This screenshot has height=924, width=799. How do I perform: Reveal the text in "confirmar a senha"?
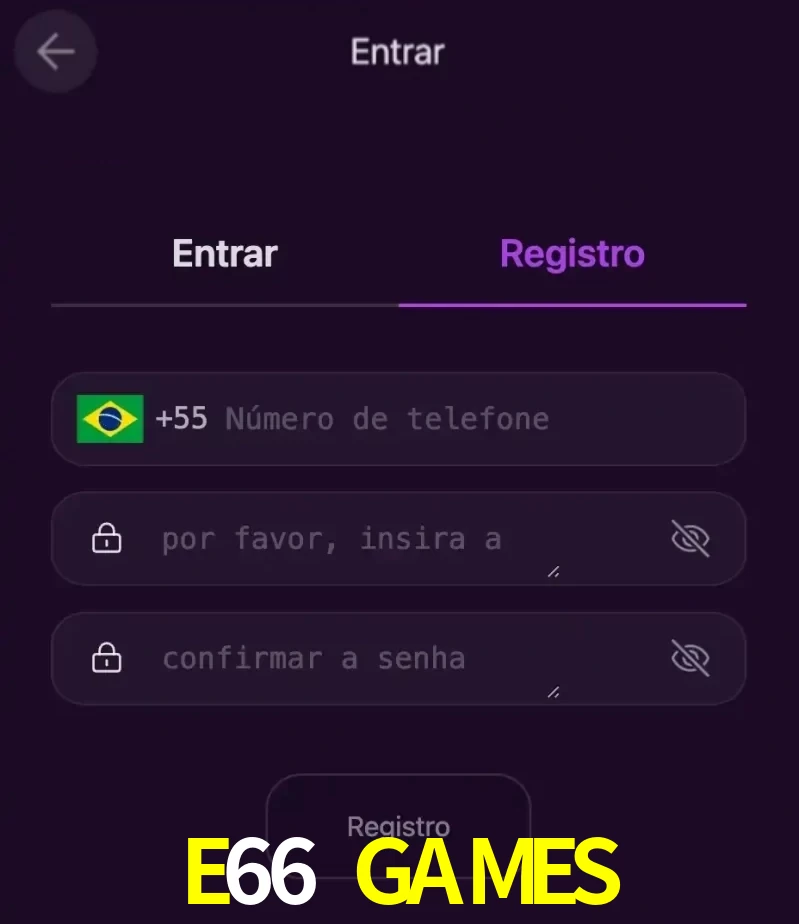coord(690,659)
